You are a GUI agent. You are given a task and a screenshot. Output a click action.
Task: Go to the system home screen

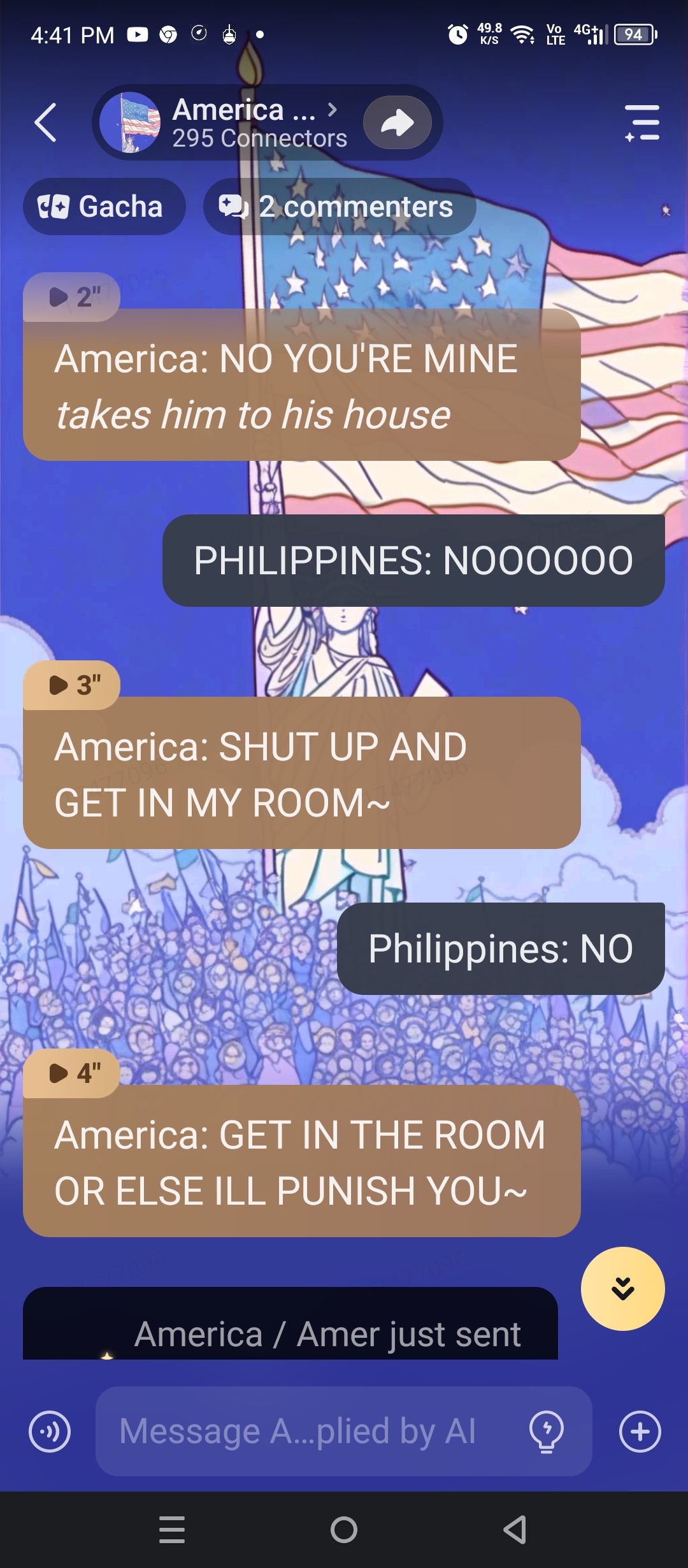coord(344,1530)
